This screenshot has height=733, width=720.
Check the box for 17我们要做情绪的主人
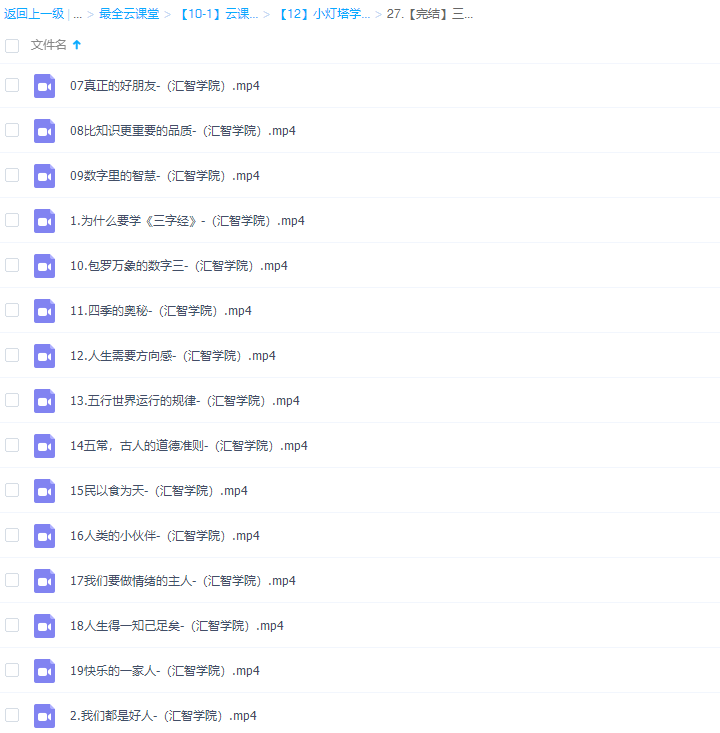12,581
